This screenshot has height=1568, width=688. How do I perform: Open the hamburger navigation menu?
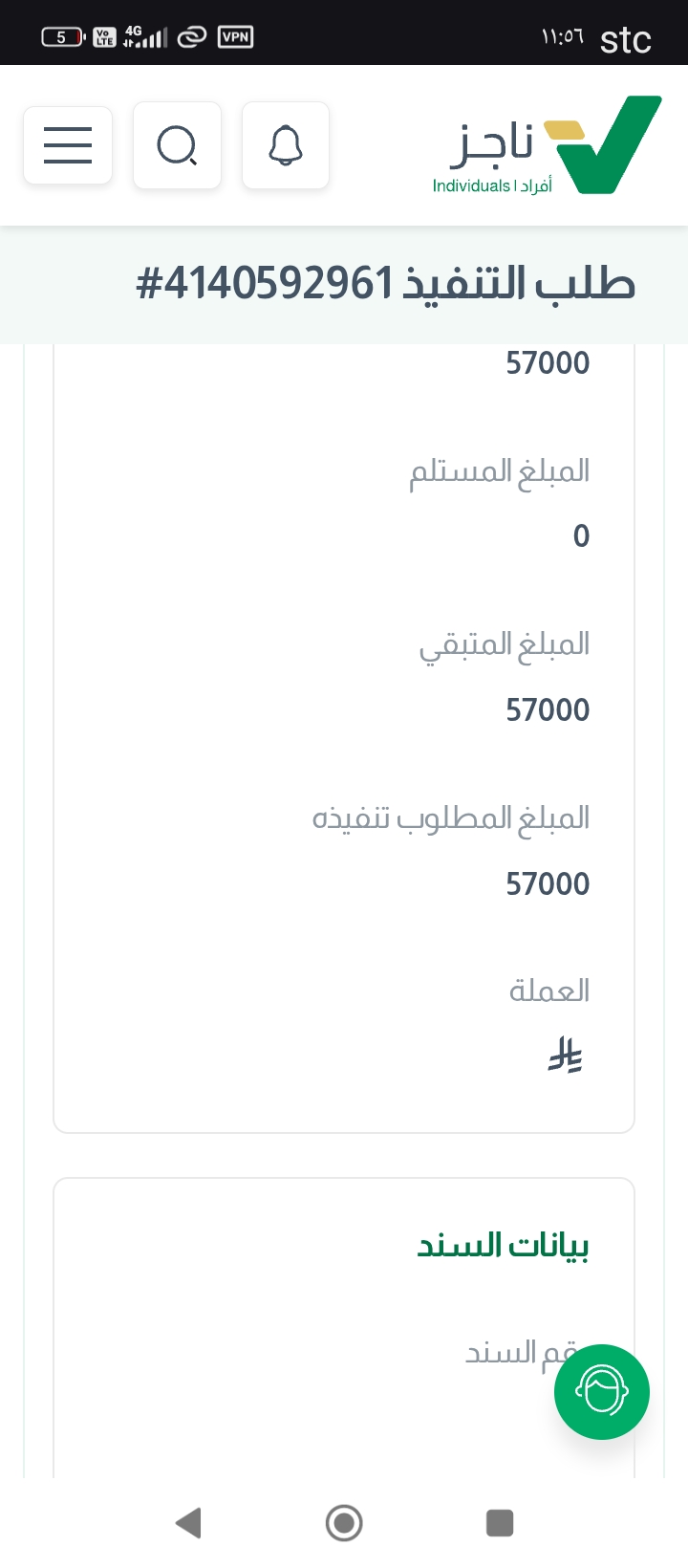click(x=68, y=145)
